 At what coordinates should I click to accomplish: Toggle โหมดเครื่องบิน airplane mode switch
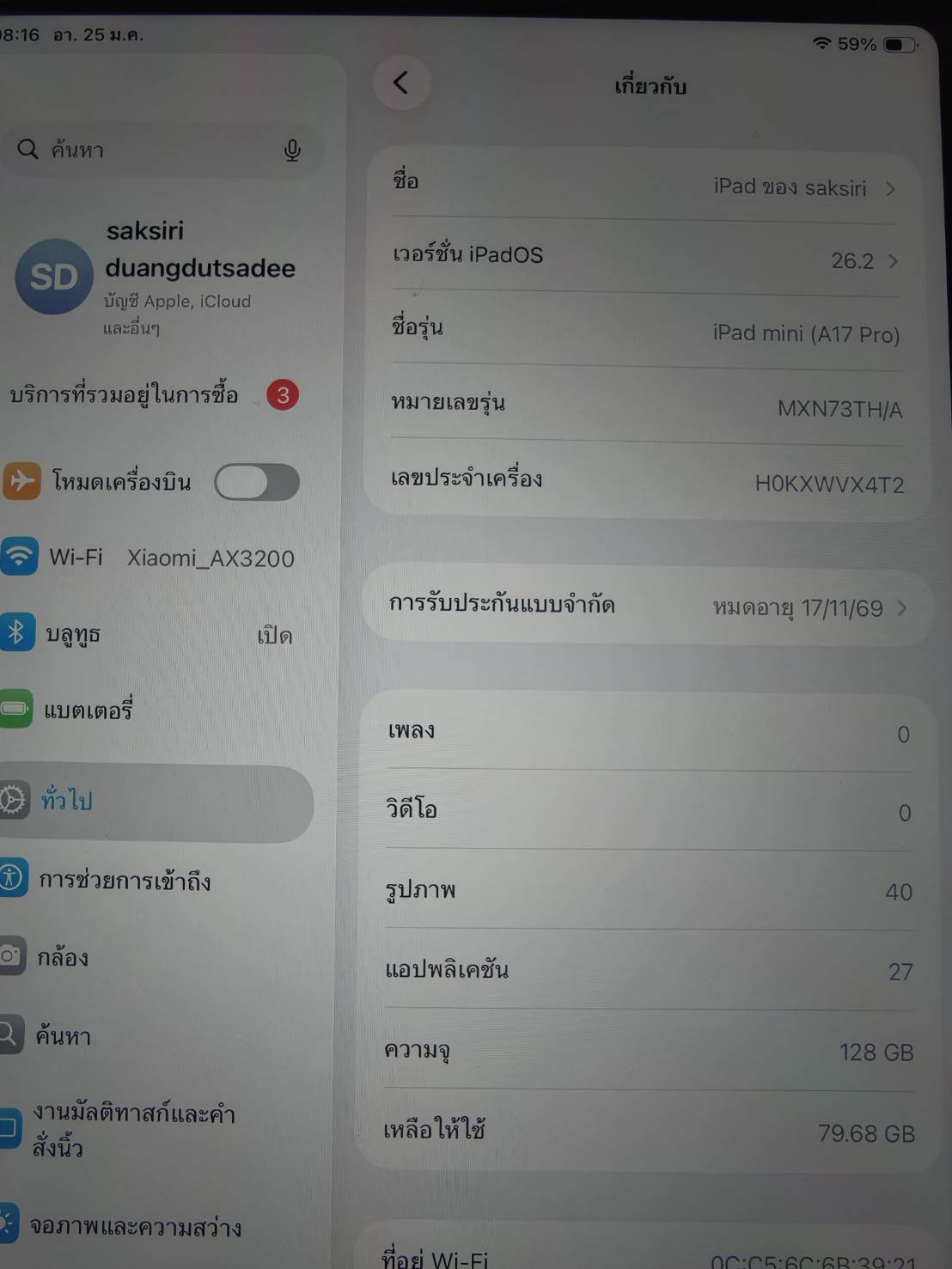[x=257, y=482]
